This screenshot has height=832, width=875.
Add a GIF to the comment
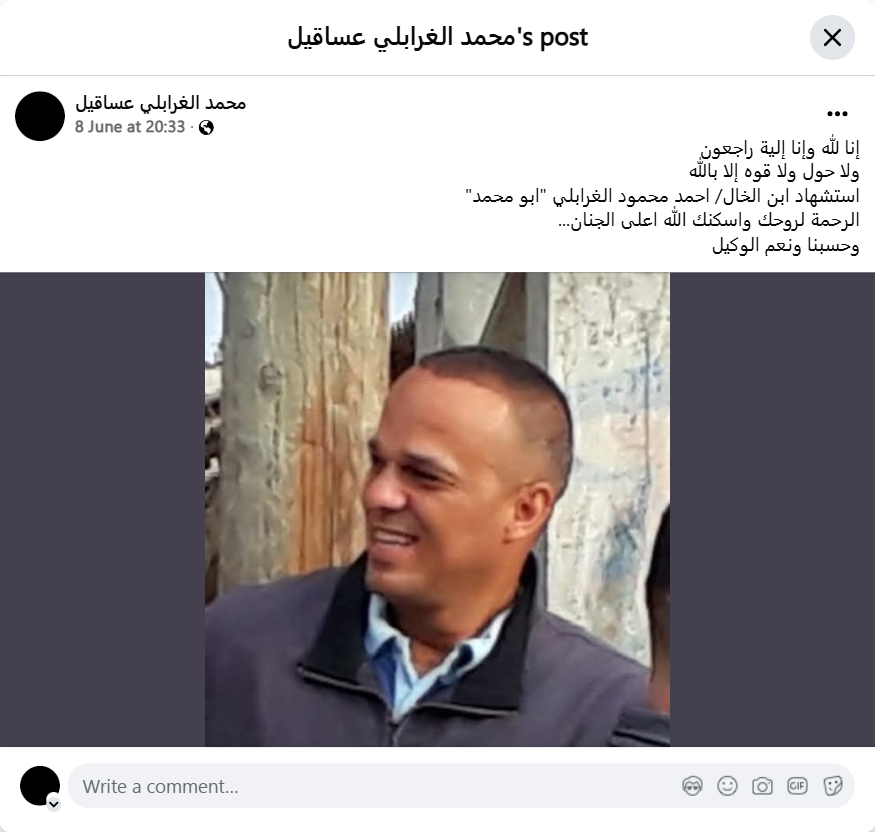coord(797,786)
